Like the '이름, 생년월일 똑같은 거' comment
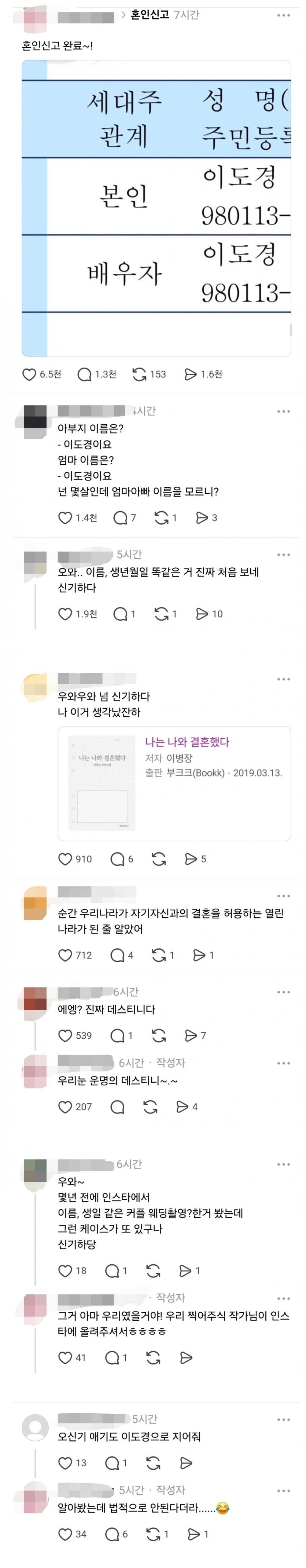The width and height of the screenshot is (306, 1568). [65, 614]
